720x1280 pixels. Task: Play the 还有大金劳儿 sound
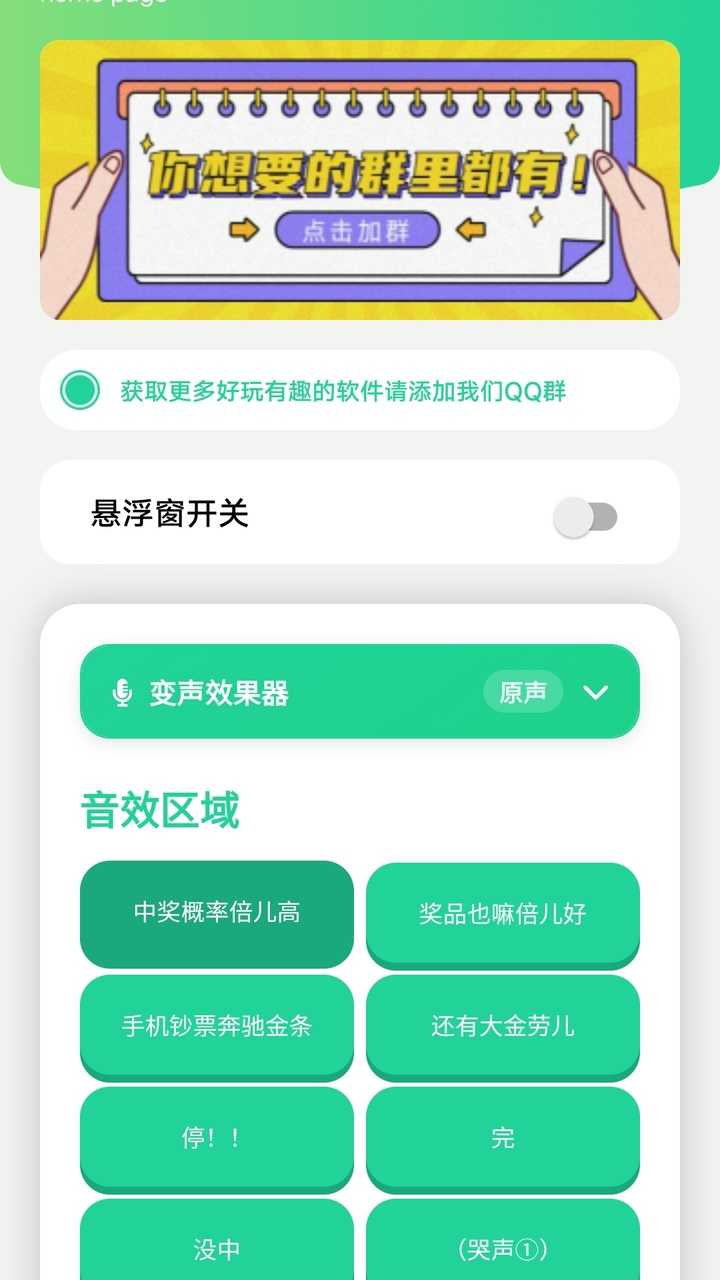tap(503, 1027)
